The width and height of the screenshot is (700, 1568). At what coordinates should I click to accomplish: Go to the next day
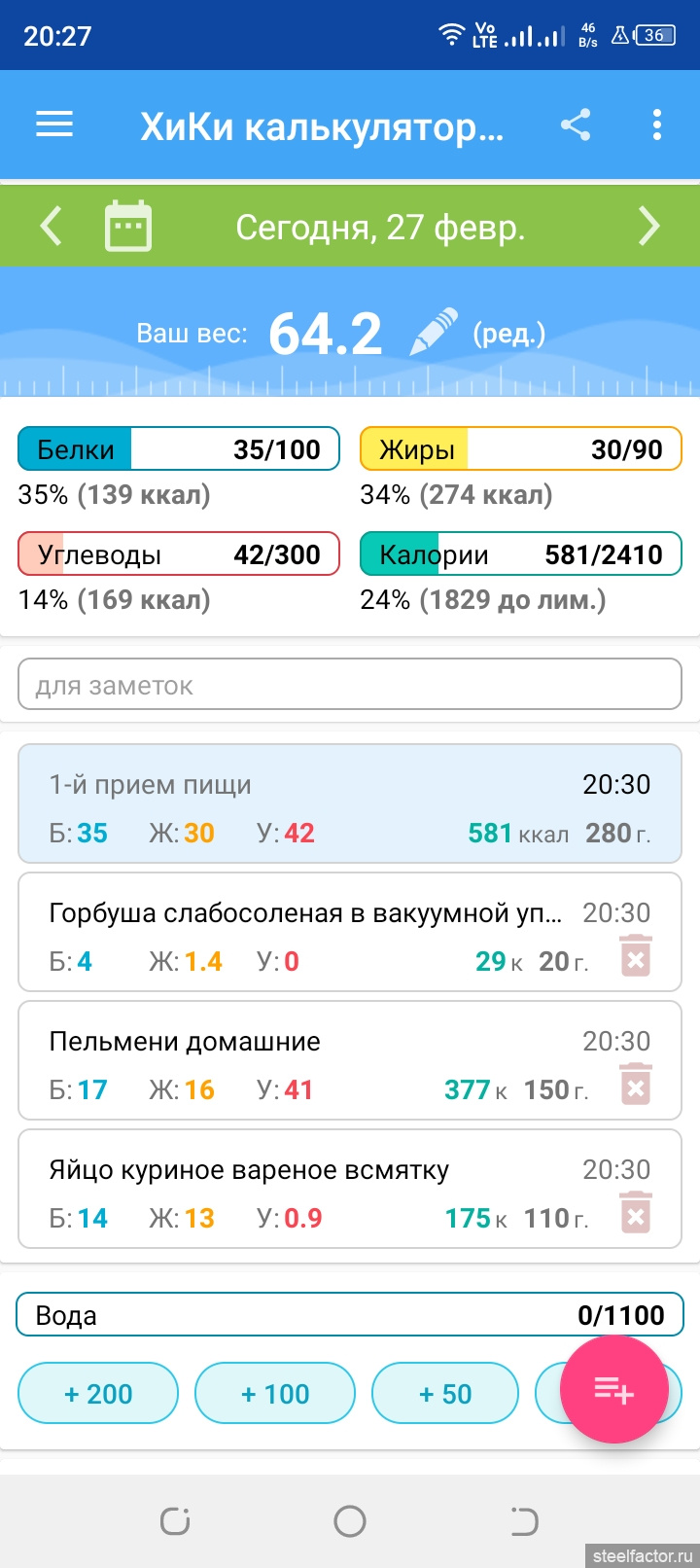tap(648, 227)
